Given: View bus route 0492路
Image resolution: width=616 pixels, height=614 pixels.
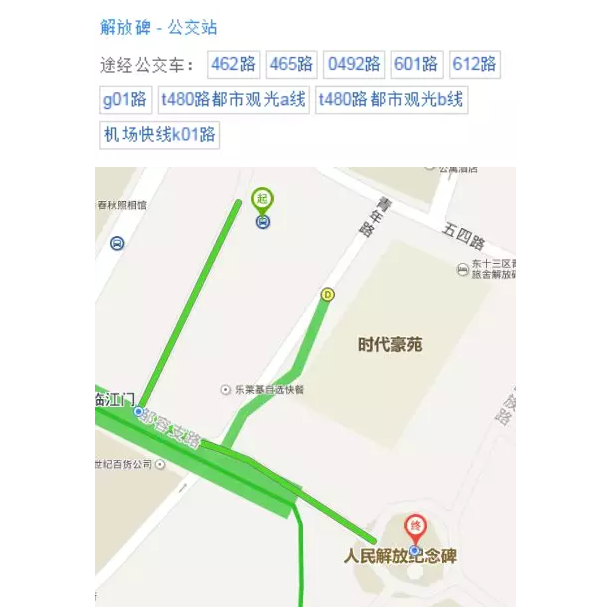Looking at the screenshot, I should (x=355, y=65).
